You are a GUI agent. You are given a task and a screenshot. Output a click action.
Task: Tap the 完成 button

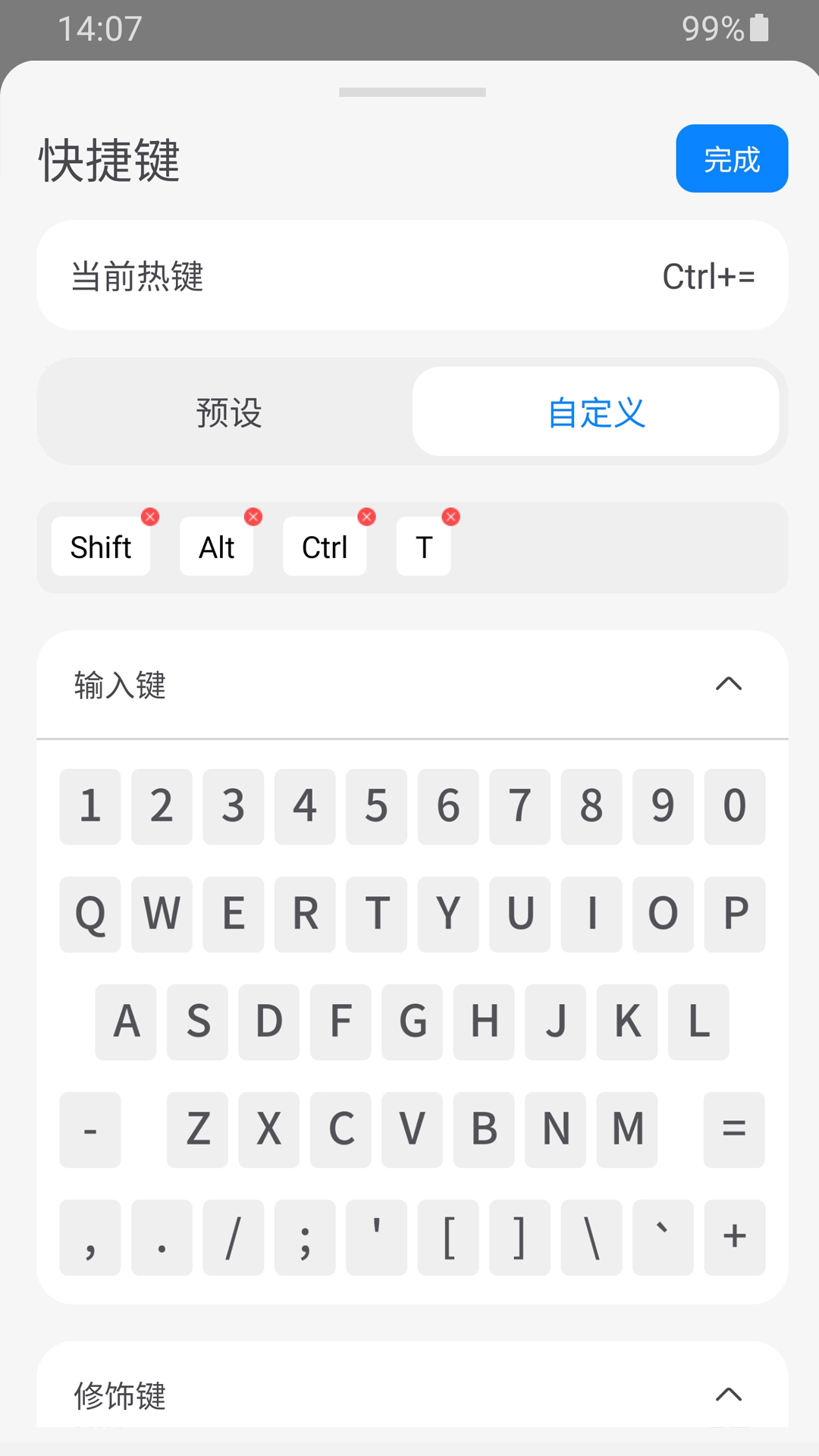click(731, 158)
